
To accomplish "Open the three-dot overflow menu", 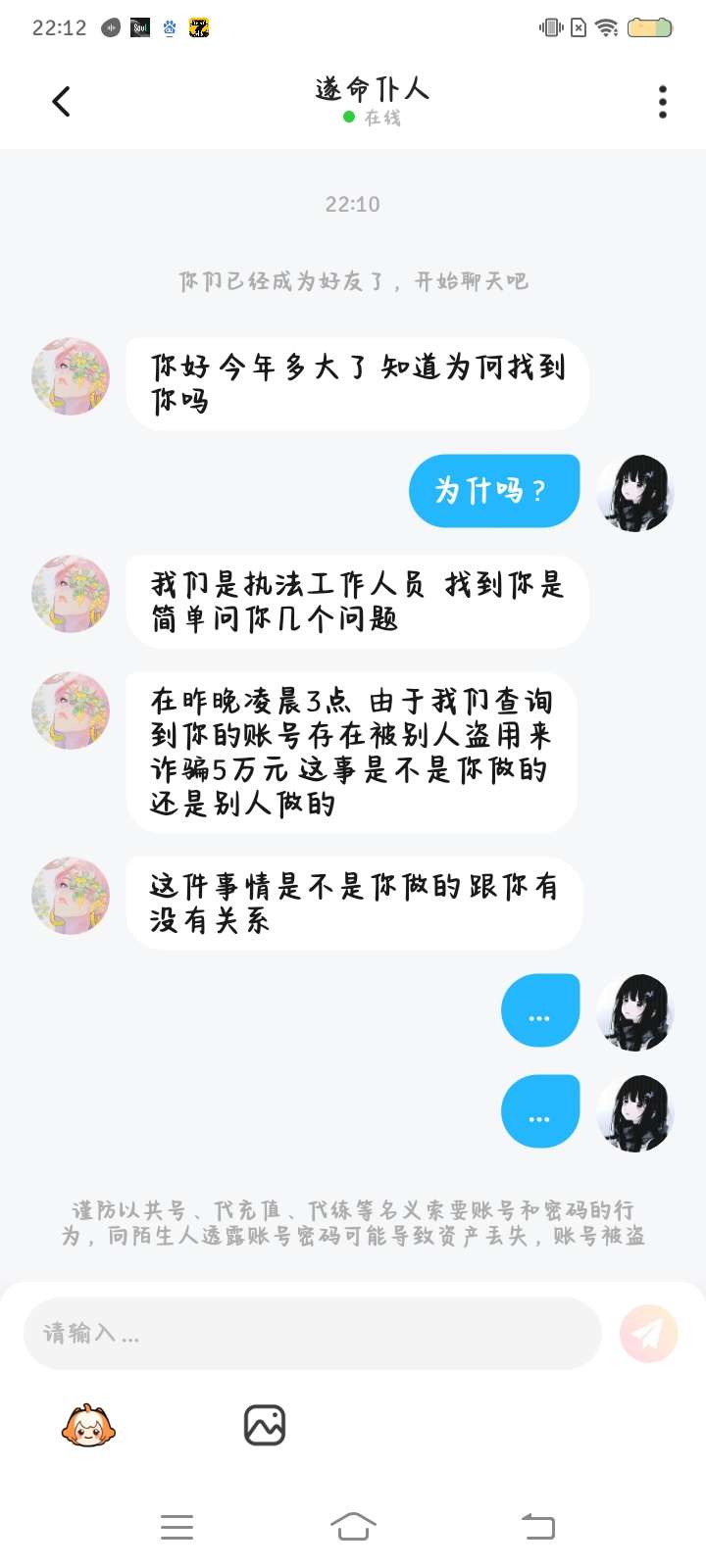I will tap(663, 101).
